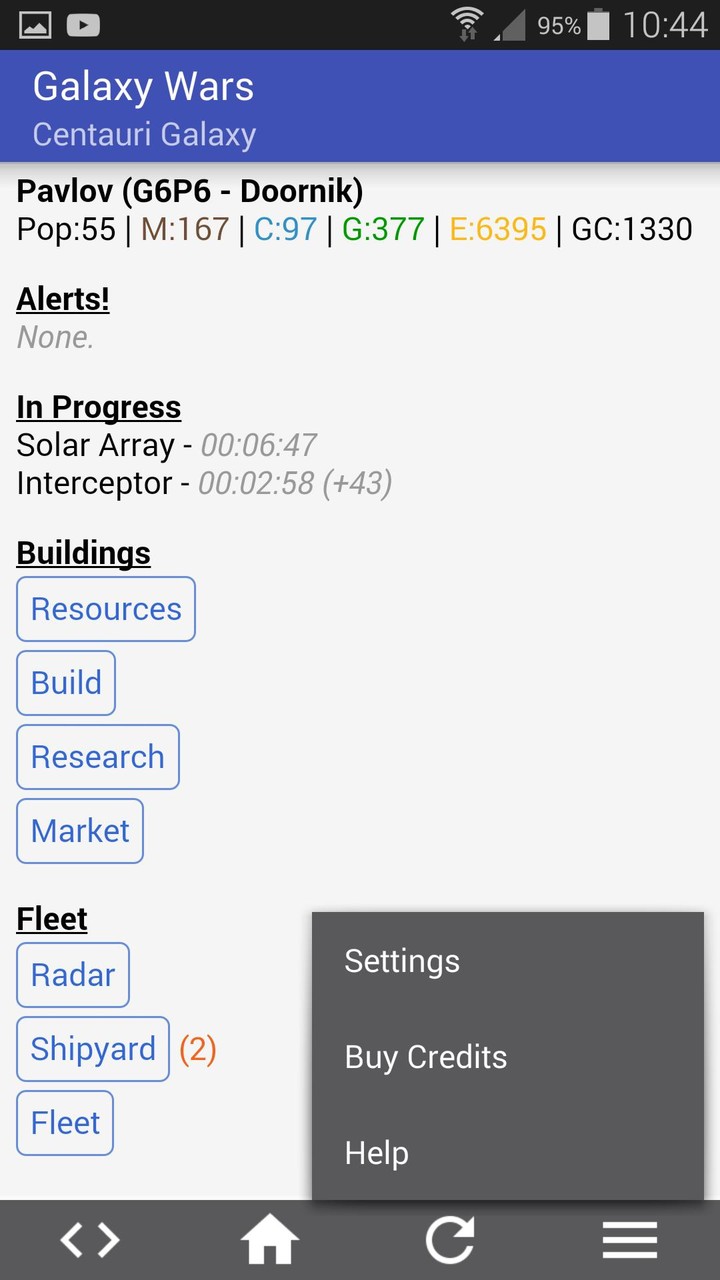Choose Buy Credits in the popup menu

click(425, 1056)
